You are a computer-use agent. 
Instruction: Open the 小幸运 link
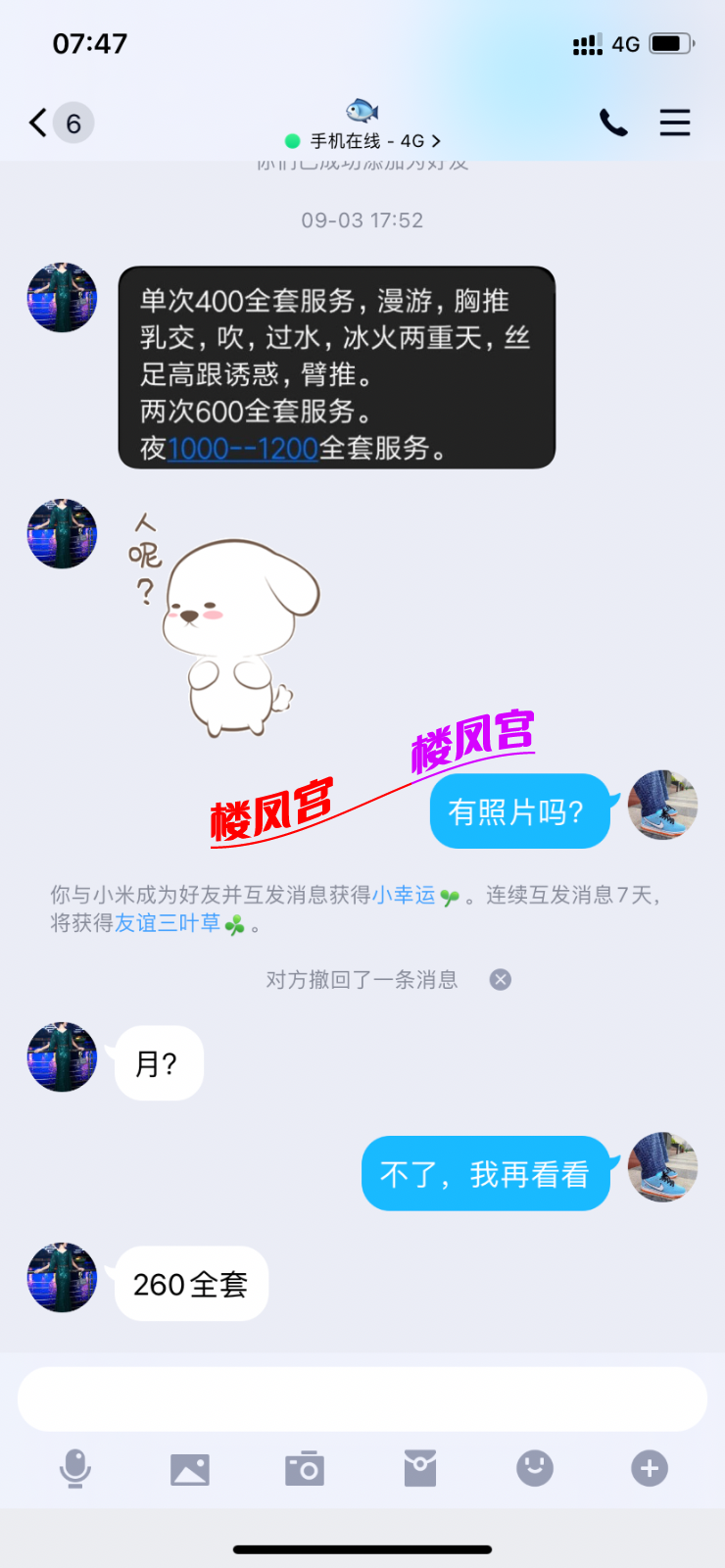pyautogui.click(x=403, y=895)
